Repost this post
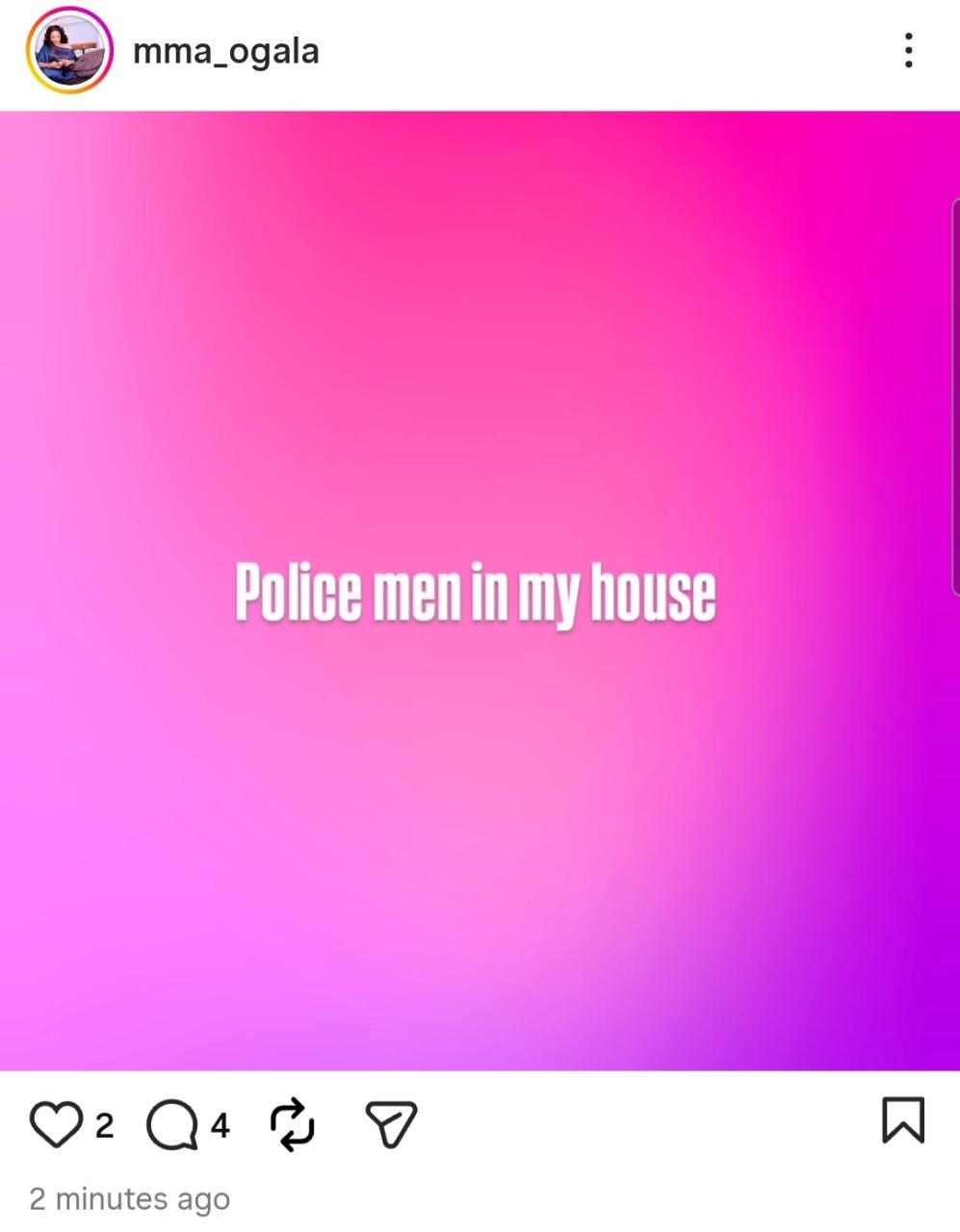This screenshot has height=1232, width=960. coord(292,1124)
